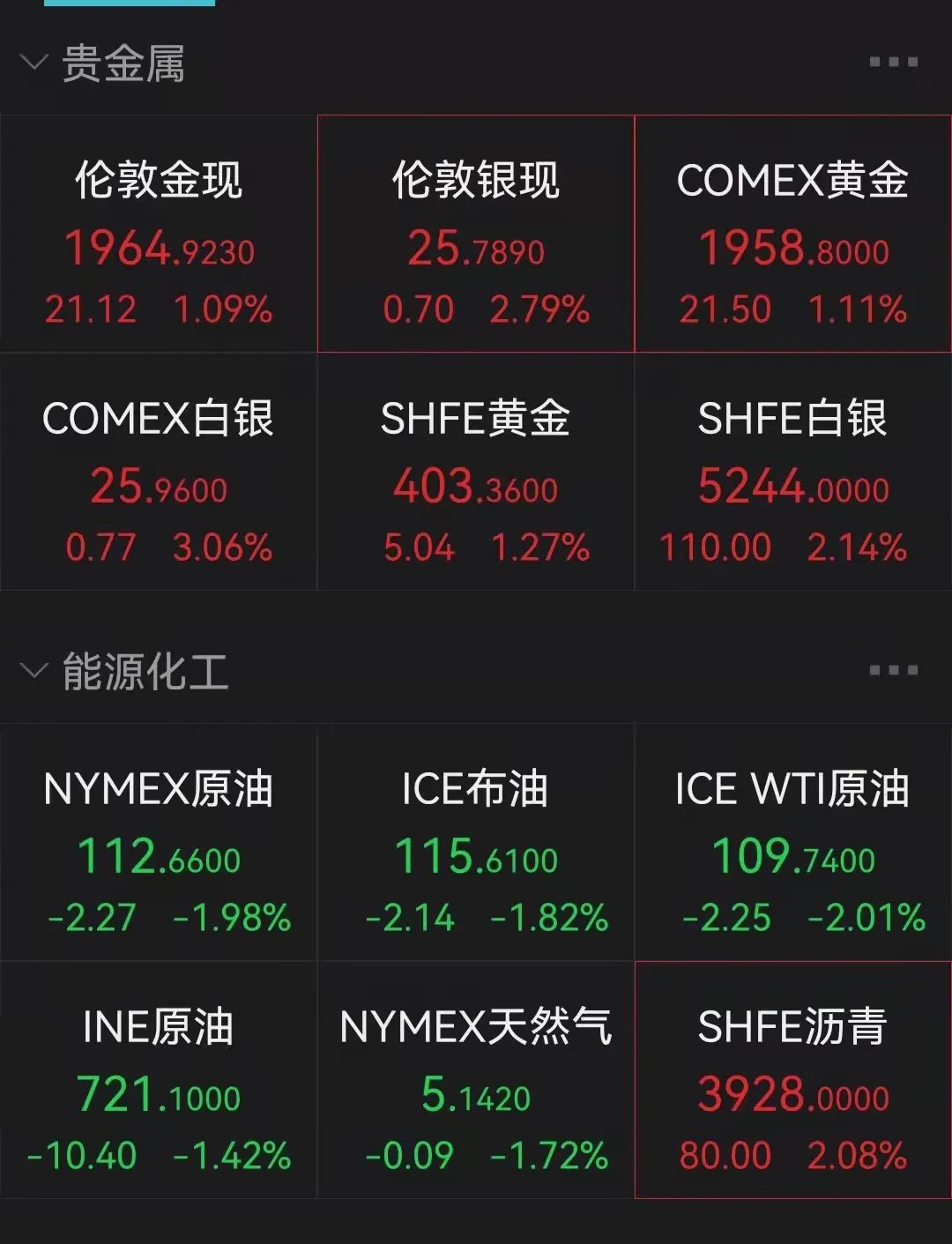952x1244 pixels.
Task: Collapse the 能源化工 section
Action: click(33, 670)
